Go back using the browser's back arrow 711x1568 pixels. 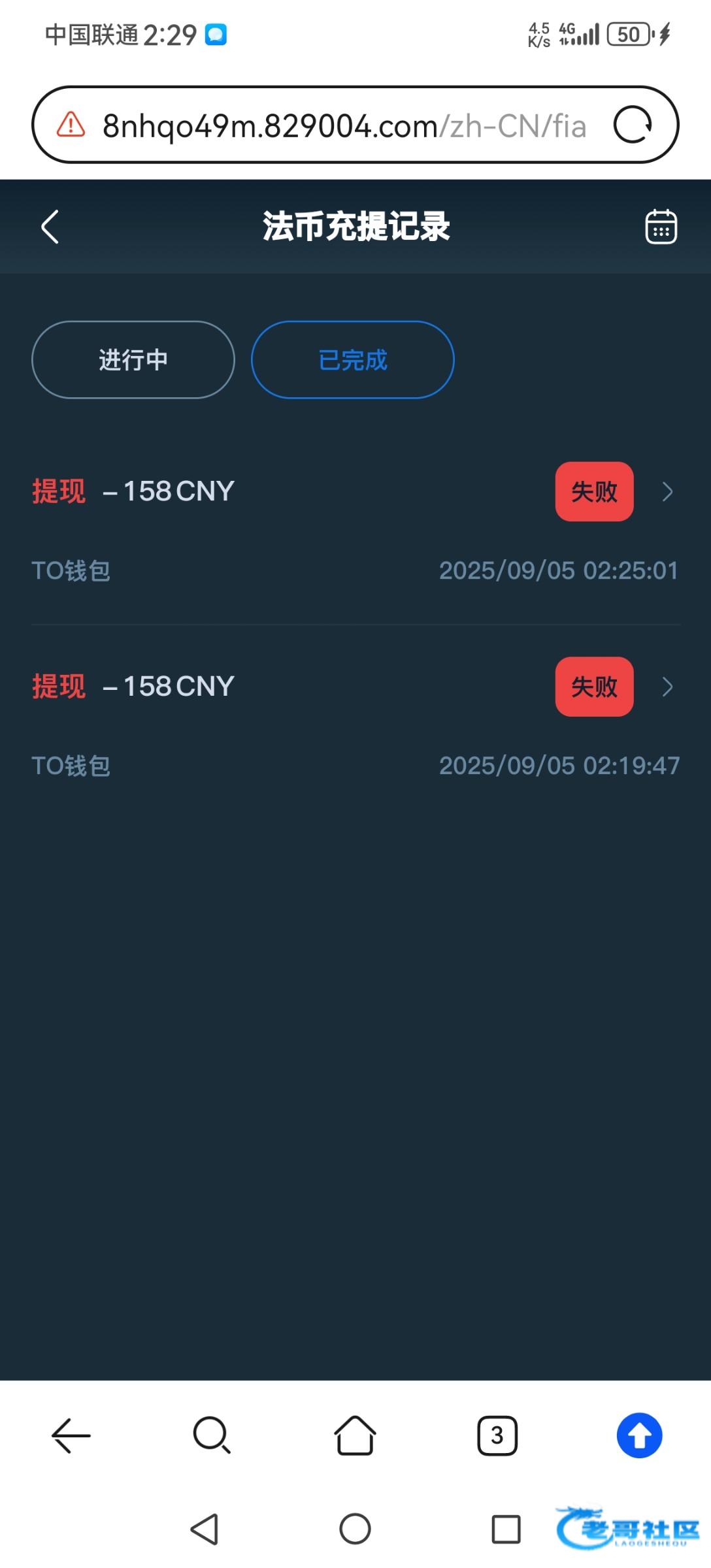pyautogui.click(x=71, y=1435)
